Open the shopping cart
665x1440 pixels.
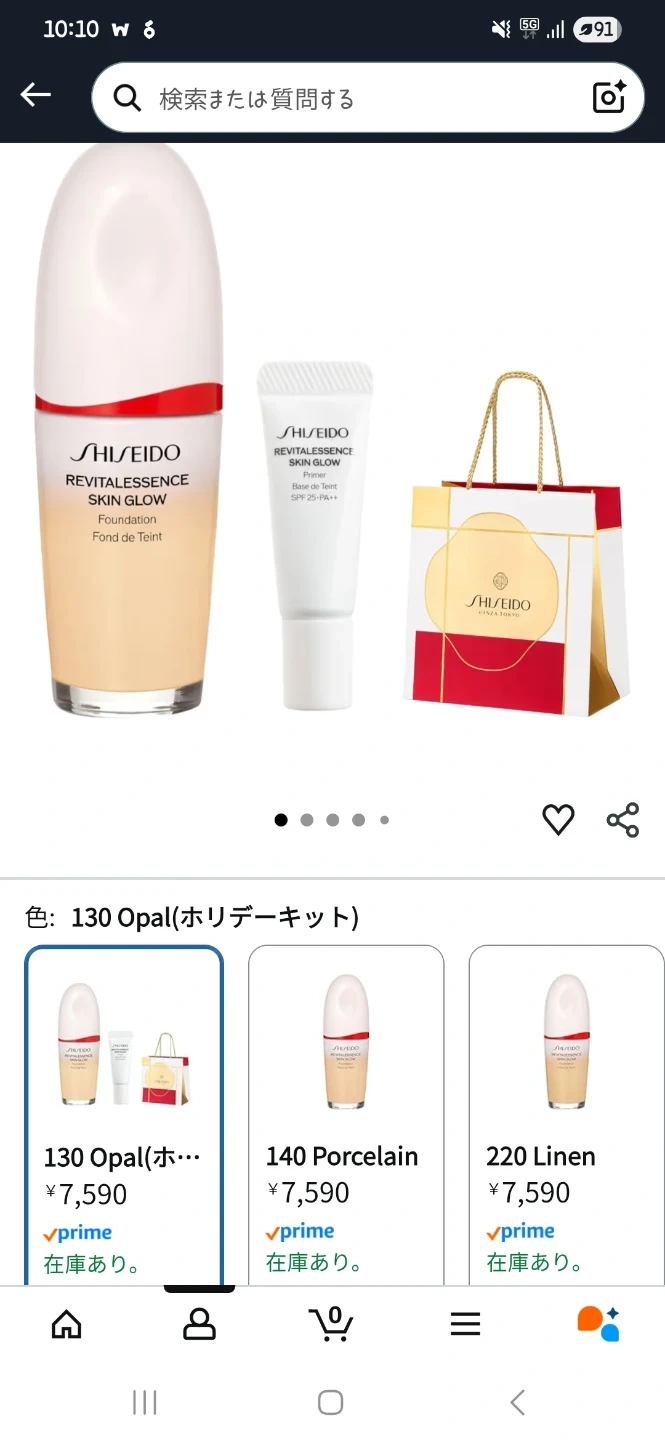(x=331, y=1324)
